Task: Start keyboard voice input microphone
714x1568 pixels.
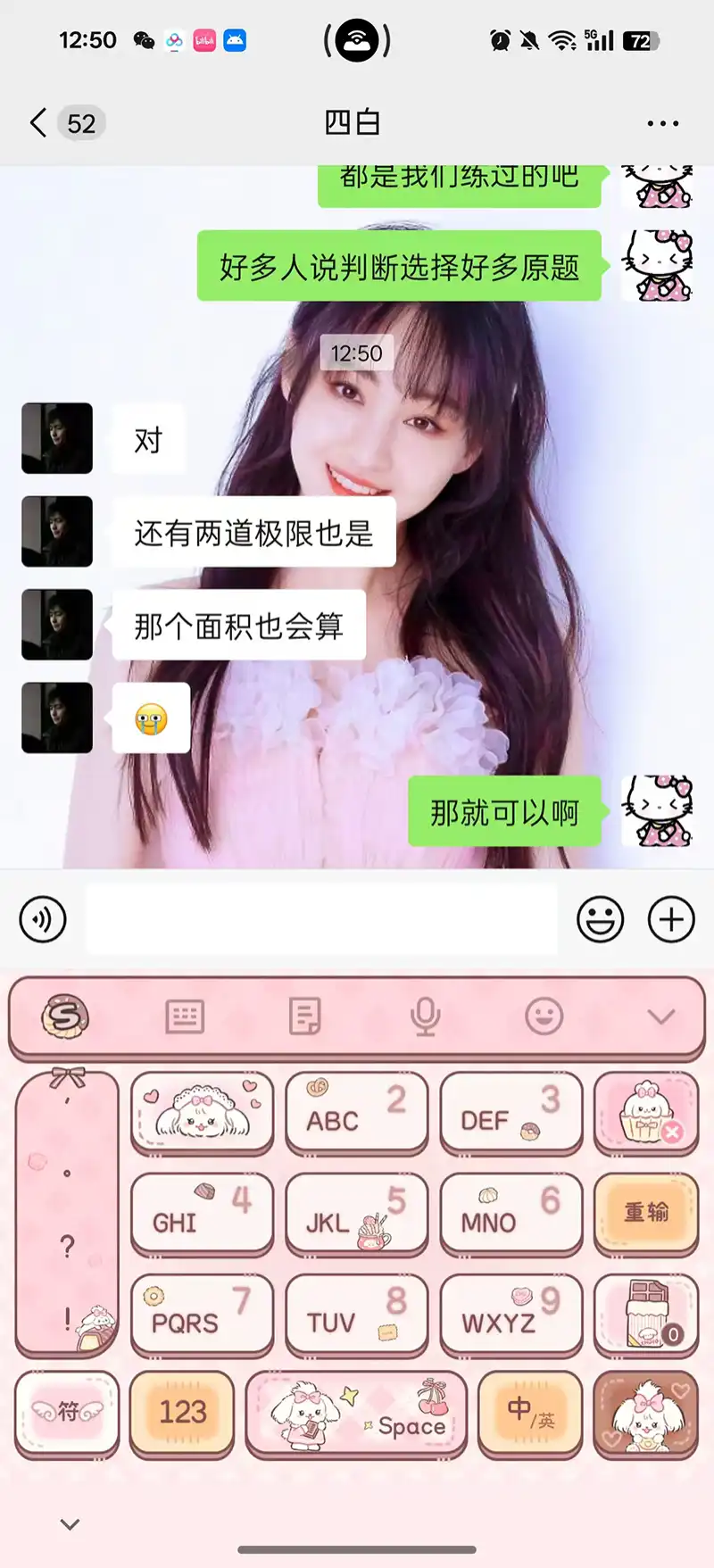Action: click(x=425, y=1016)
